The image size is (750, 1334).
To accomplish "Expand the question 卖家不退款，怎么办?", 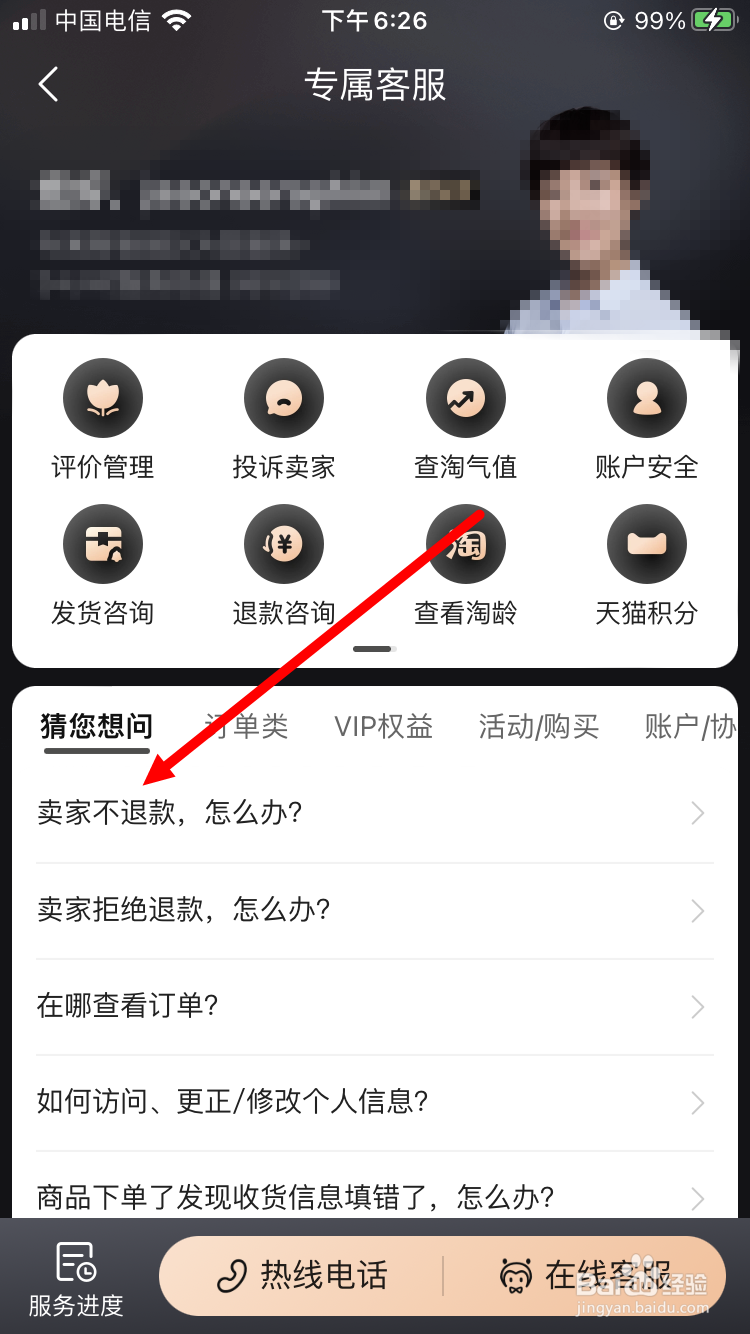I will 375,812.
